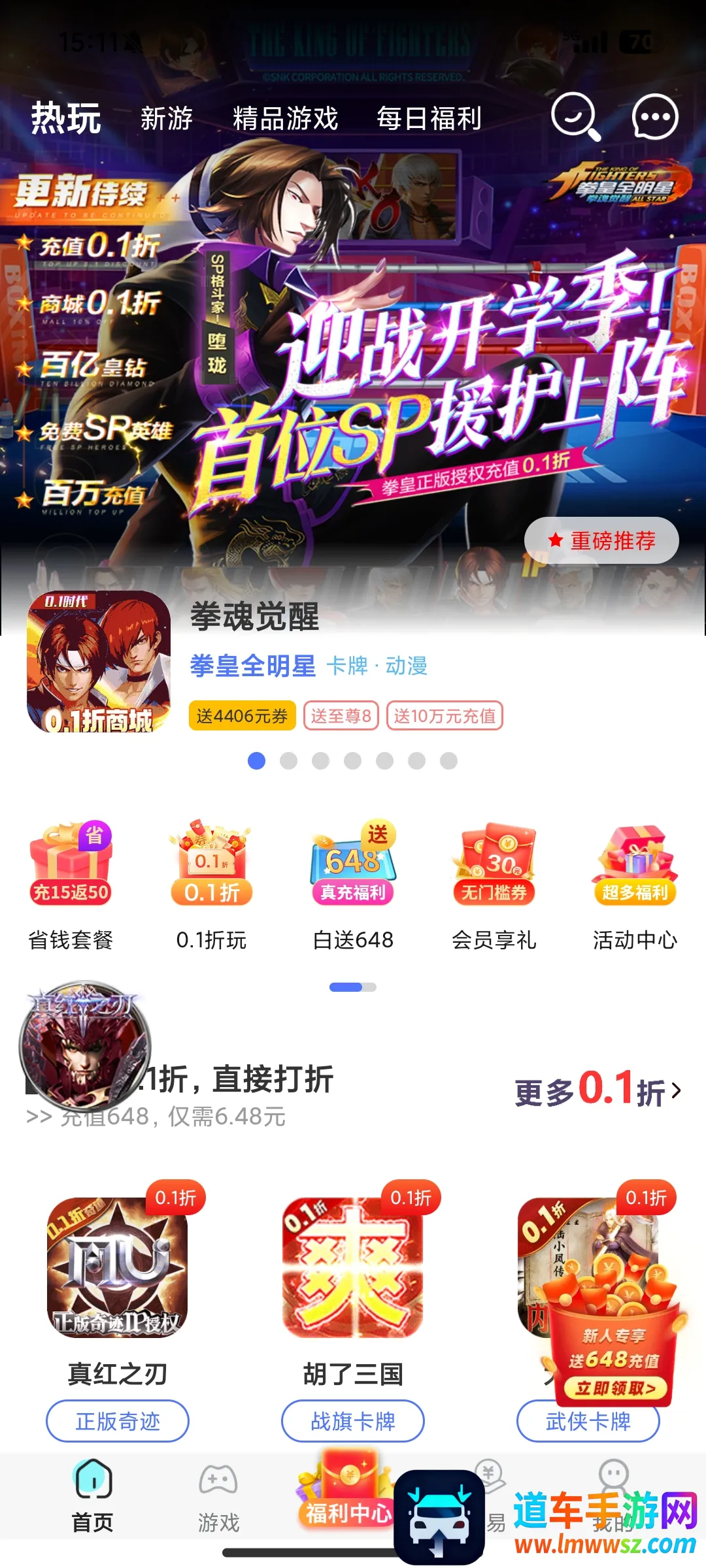Tap the 正版奇迹 tag button
Screen dimensions: 706x1568
(x=118, y=1421)
